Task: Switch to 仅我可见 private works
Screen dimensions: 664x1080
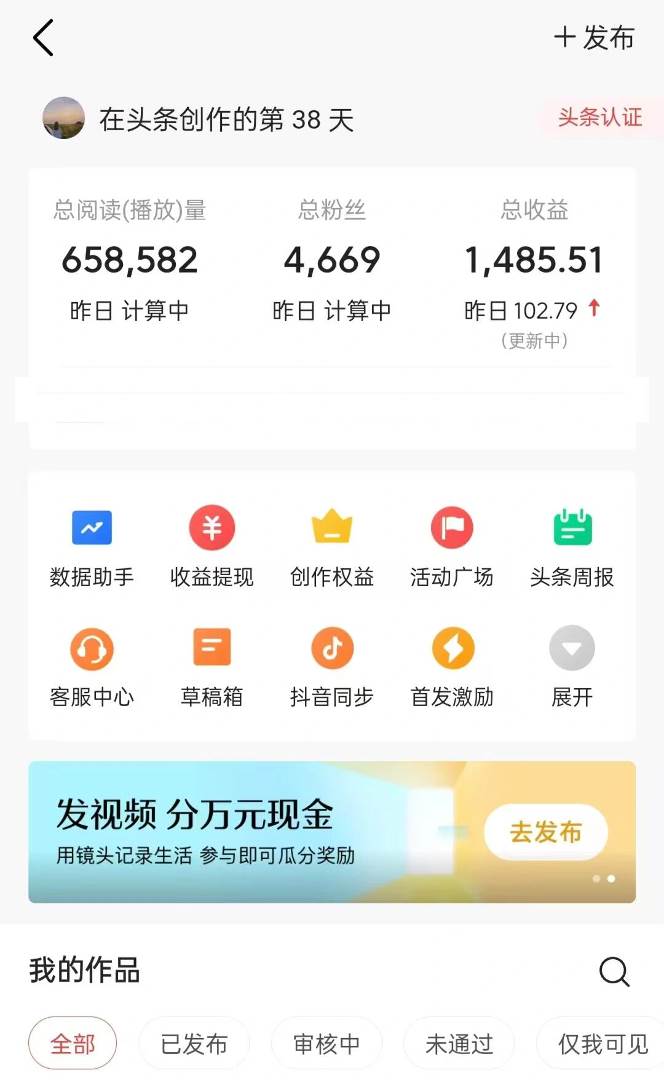Action: coord(602,1044)
